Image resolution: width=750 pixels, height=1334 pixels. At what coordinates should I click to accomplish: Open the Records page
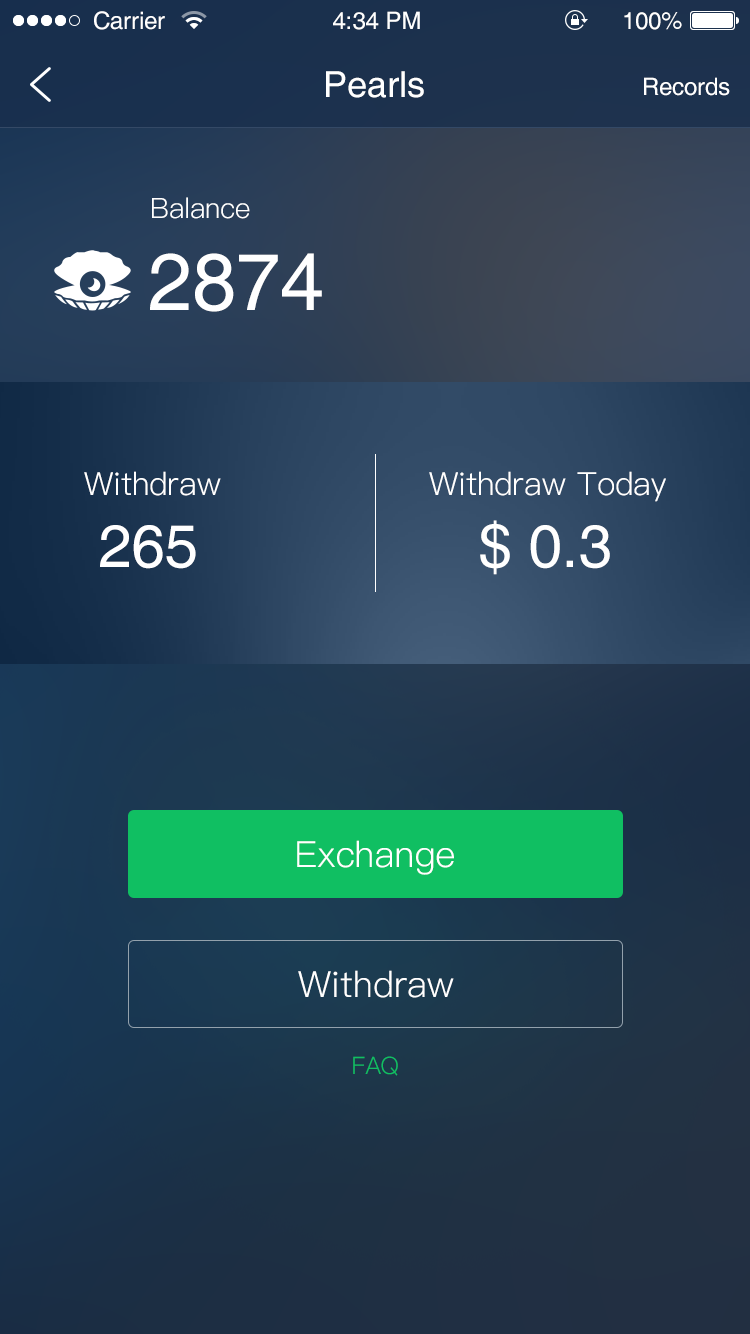click(x=685, y=87)
